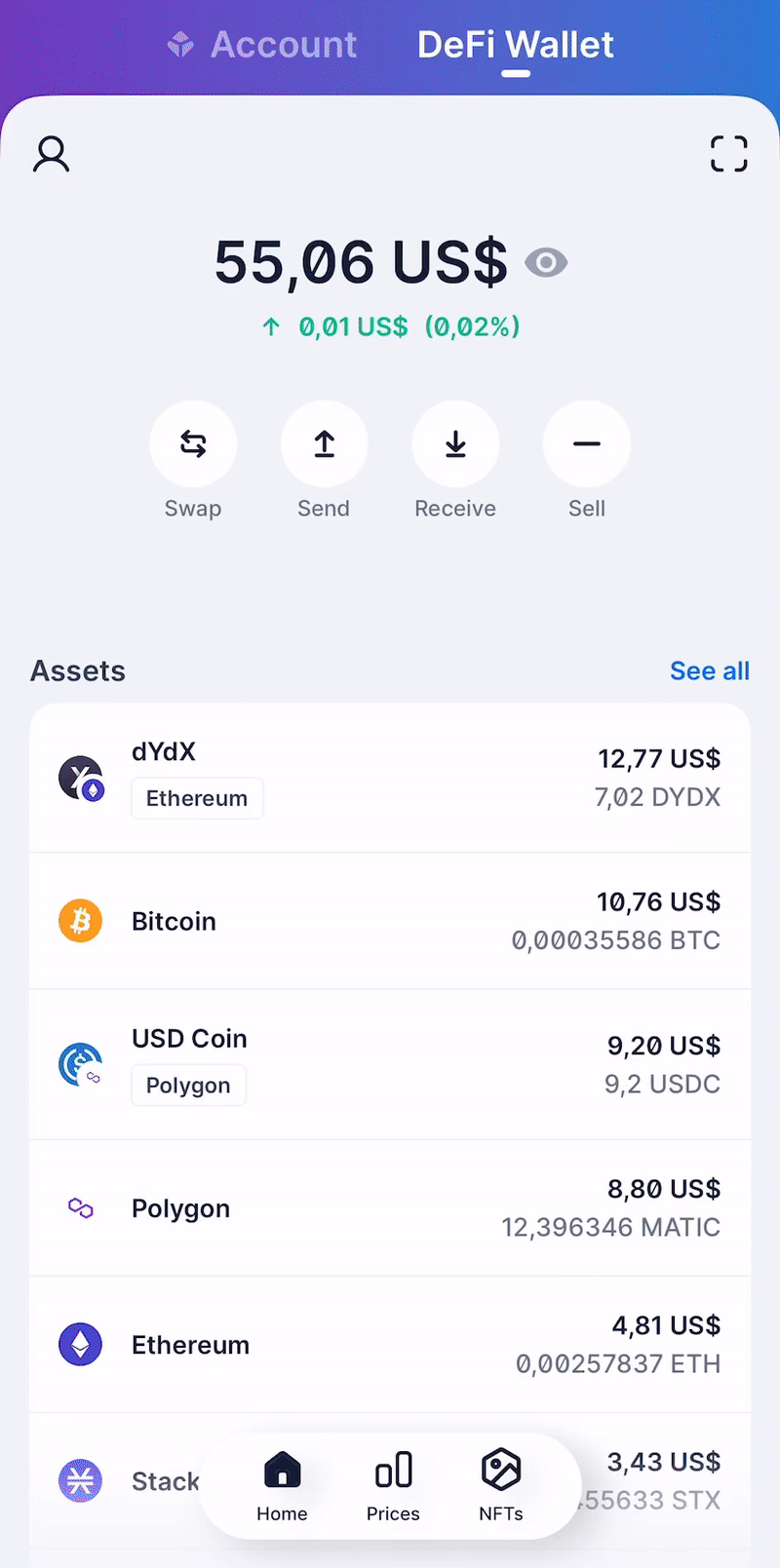
Task: Select the Polygon tag under USD Coin
Action: pyautogui.click(x=188, y=1085)
